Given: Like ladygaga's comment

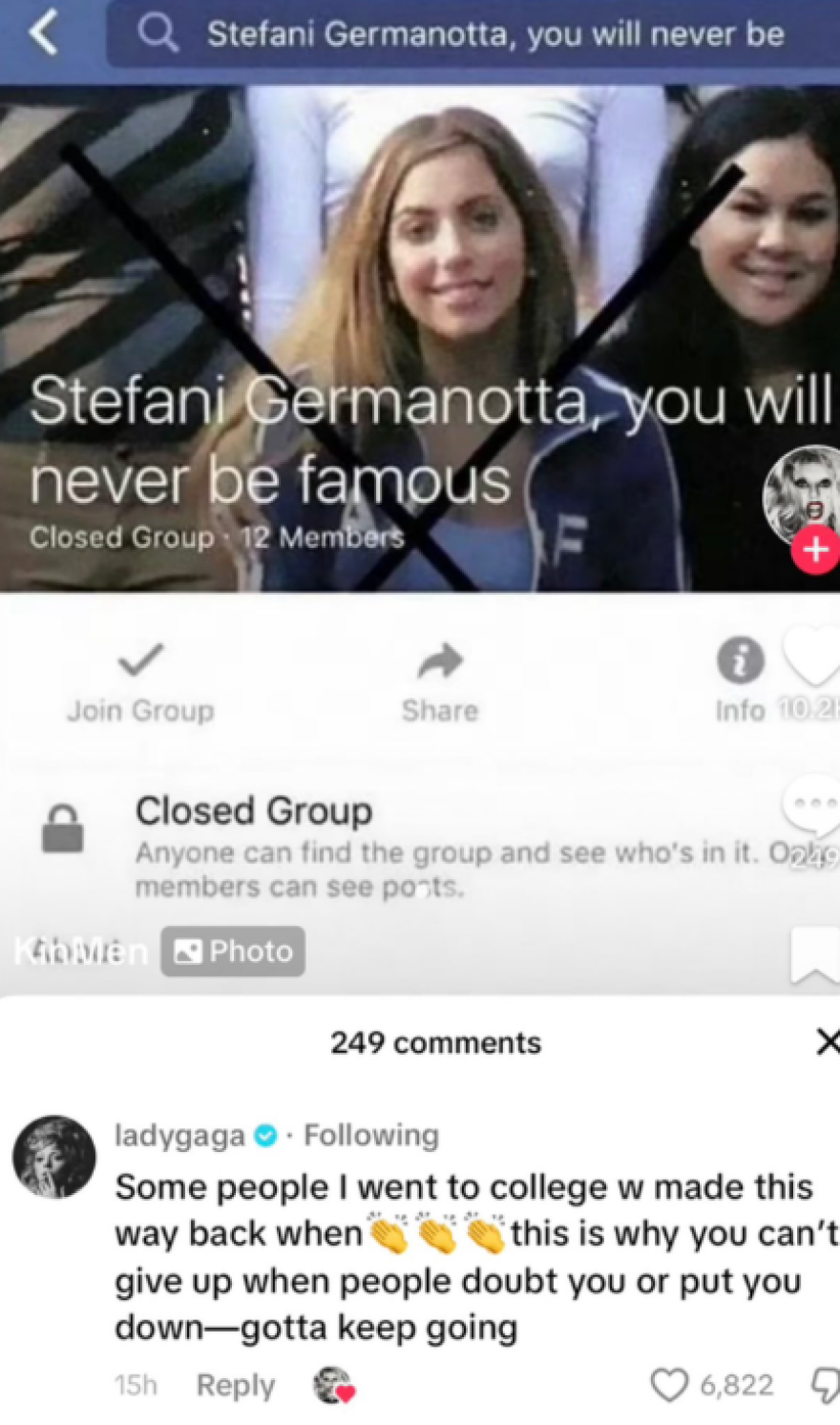Looking at the screenshot, I should point(669,1385).
